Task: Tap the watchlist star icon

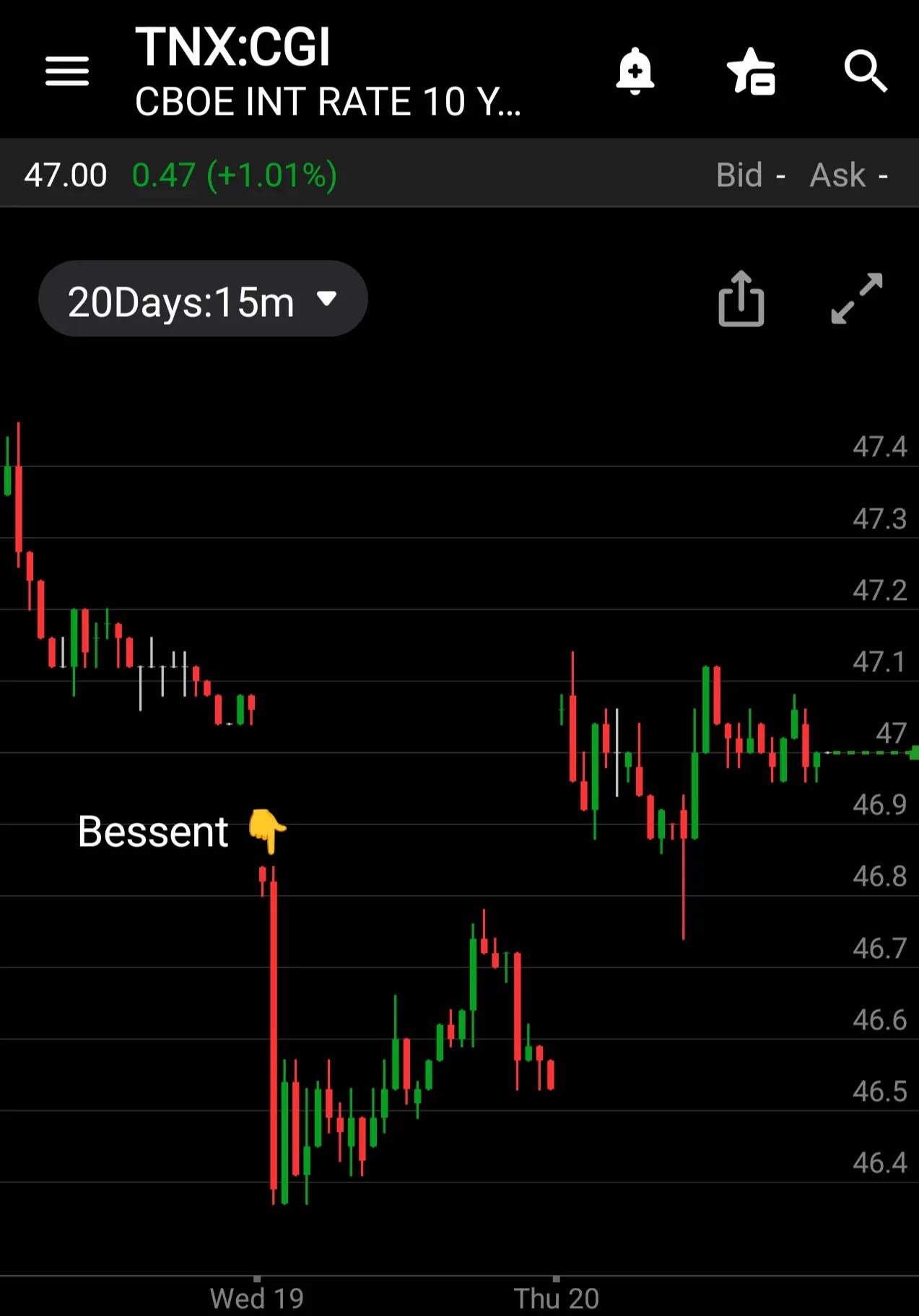Action: coord(751,71)
